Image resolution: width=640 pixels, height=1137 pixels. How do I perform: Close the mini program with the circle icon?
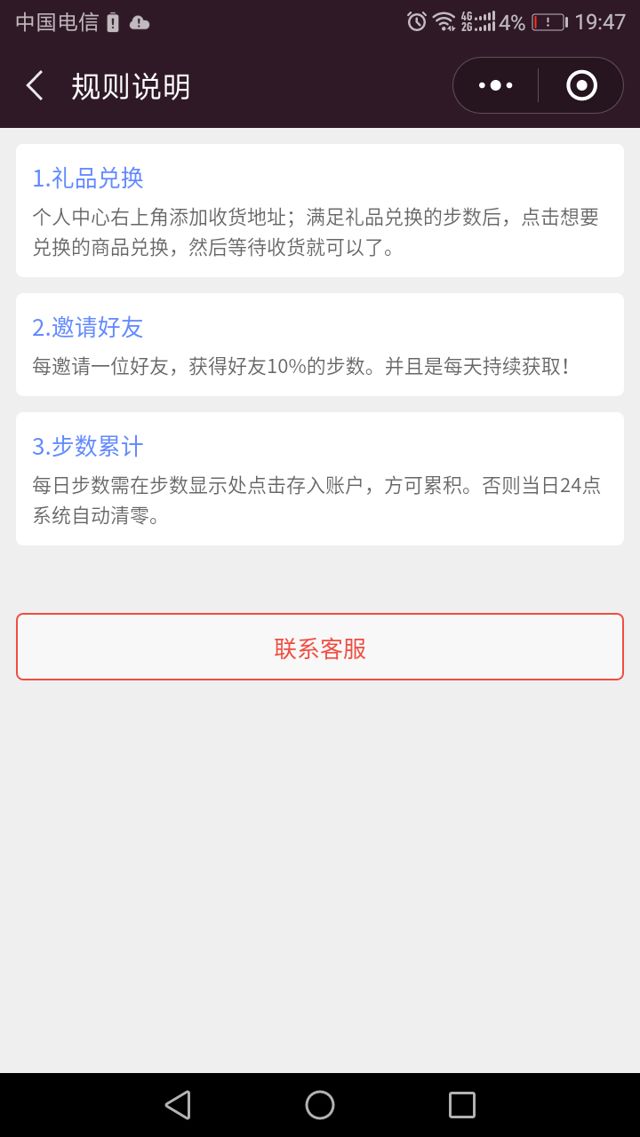tap(581, 86)
